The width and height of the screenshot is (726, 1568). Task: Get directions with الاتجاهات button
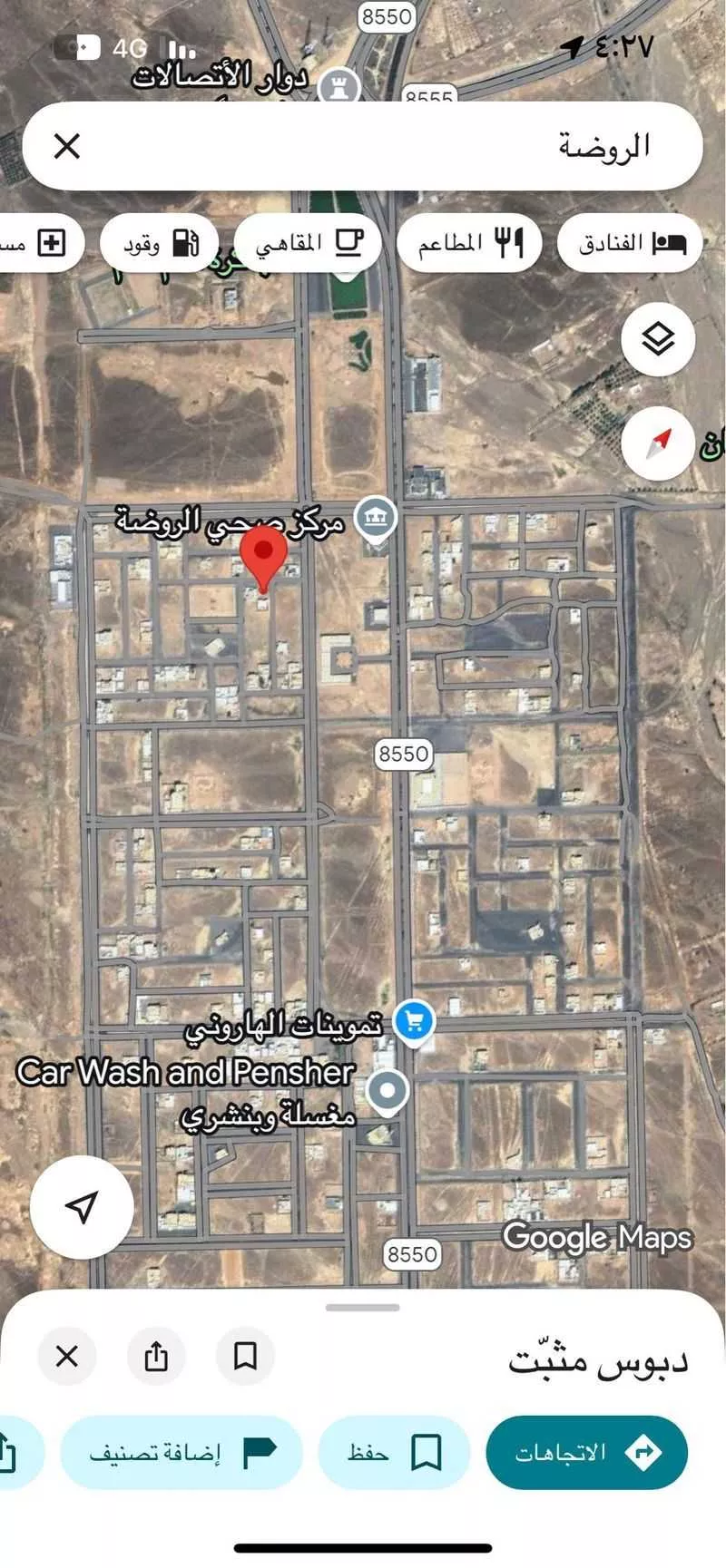pos(586,1452)
